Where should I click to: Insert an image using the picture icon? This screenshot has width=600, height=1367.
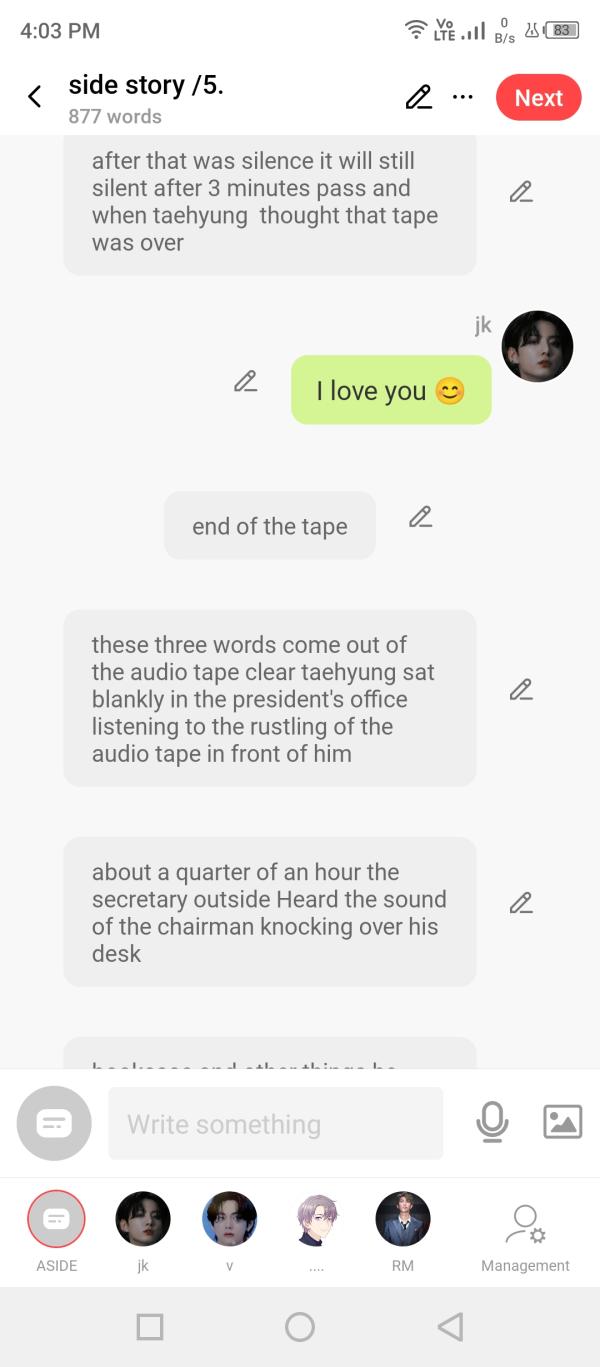pyautogui.click(x=562, y=1122)
